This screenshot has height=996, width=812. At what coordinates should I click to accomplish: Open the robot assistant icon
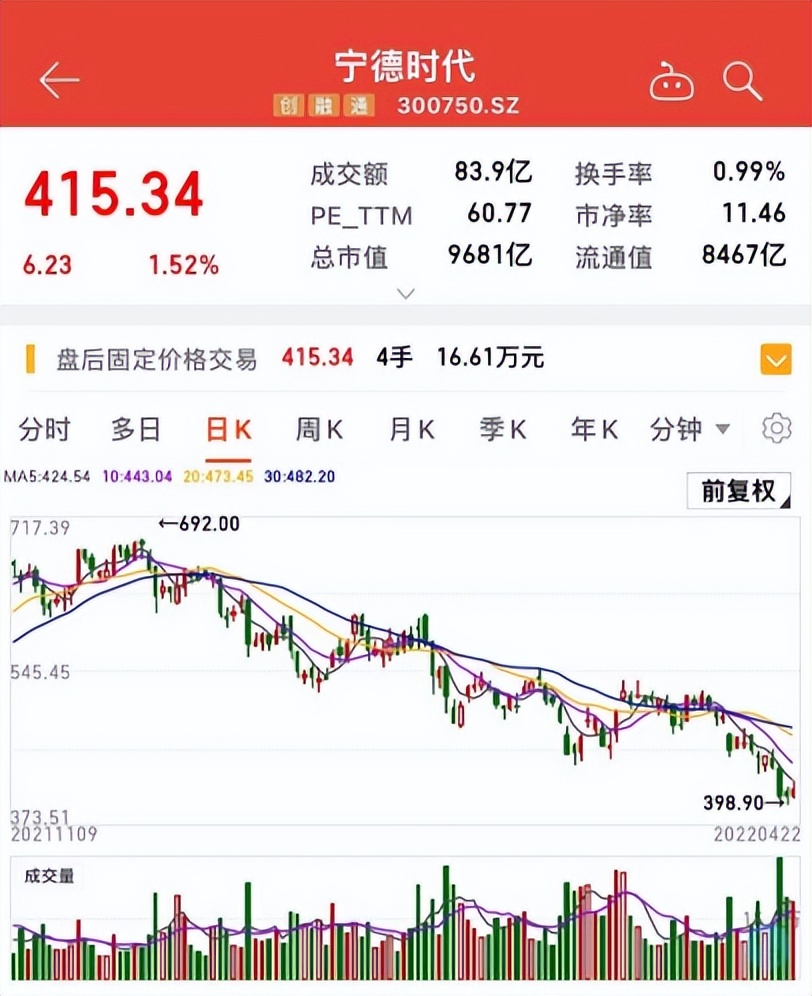coord(671,83)
